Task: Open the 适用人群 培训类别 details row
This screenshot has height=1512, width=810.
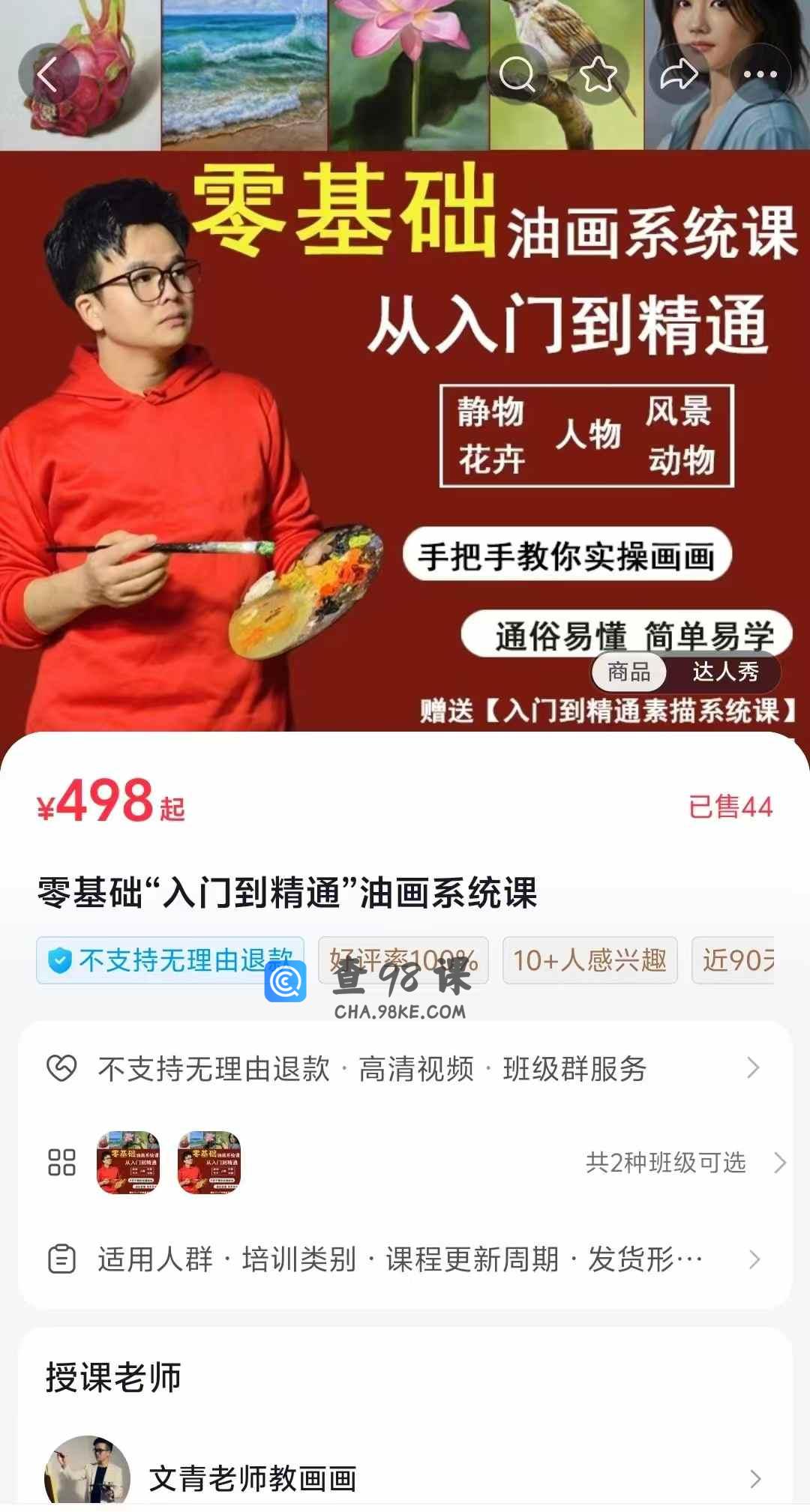Action: pos(405,1259)
